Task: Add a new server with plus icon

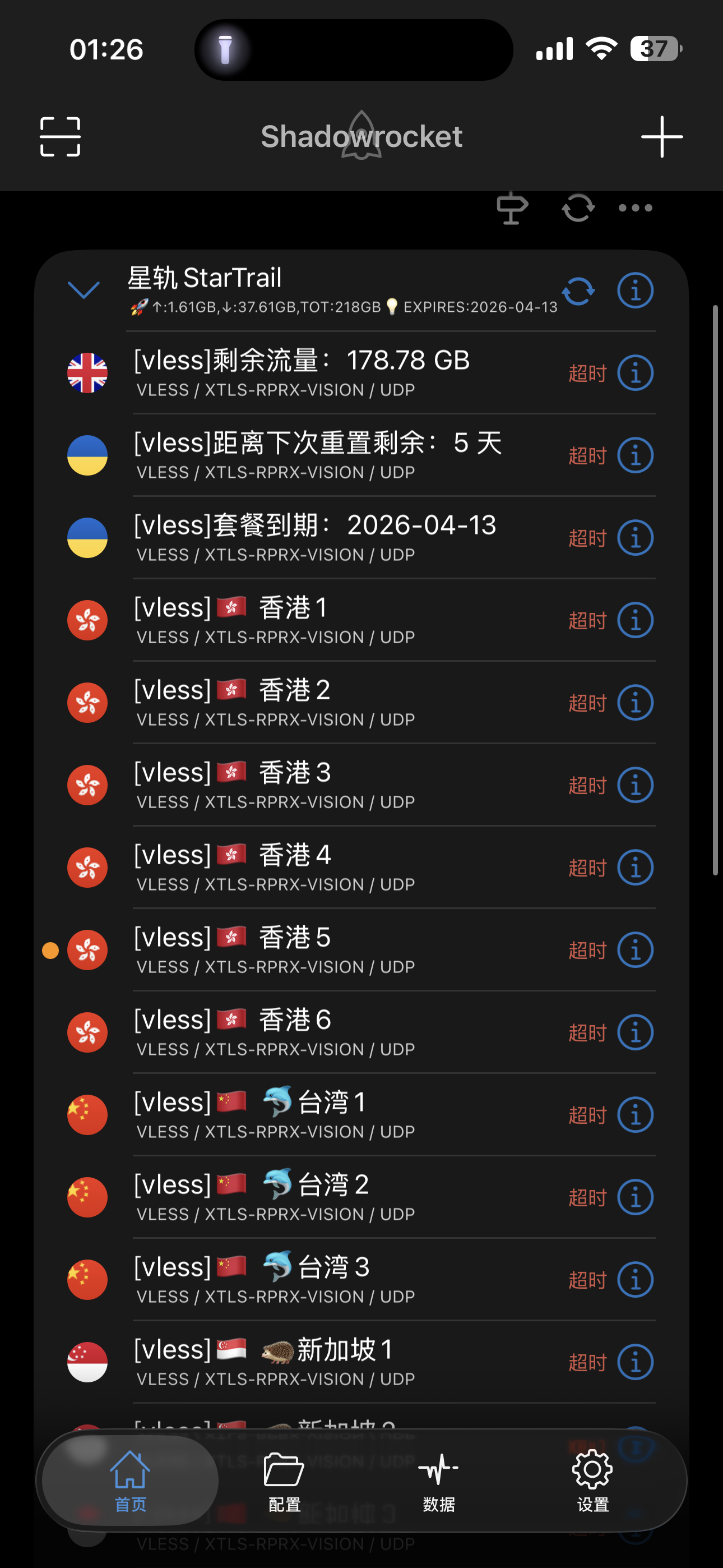Action: click(x=661, y=136)
